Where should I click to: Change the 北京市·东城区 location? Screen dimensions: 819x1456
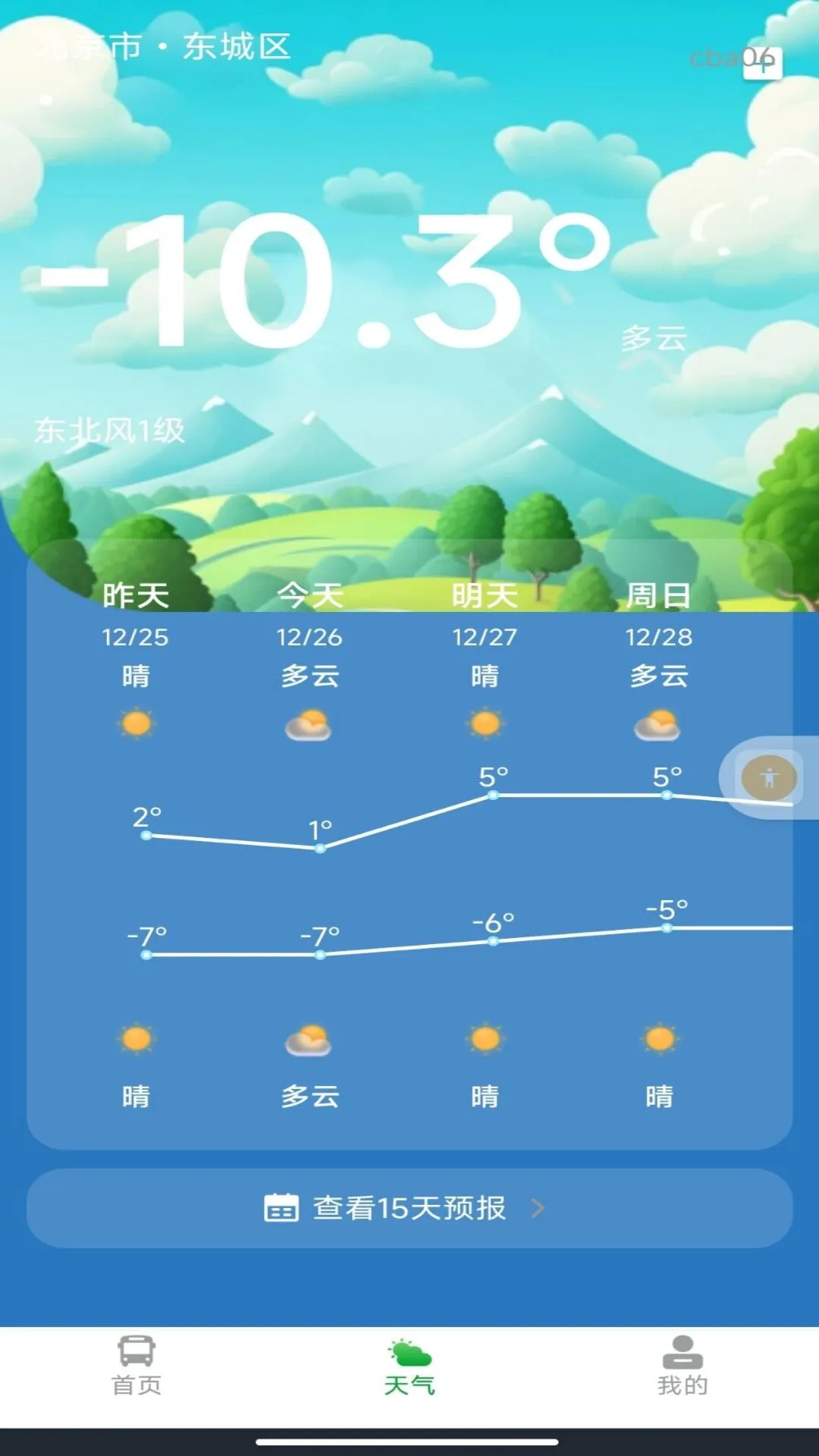[x=163, y=47]
